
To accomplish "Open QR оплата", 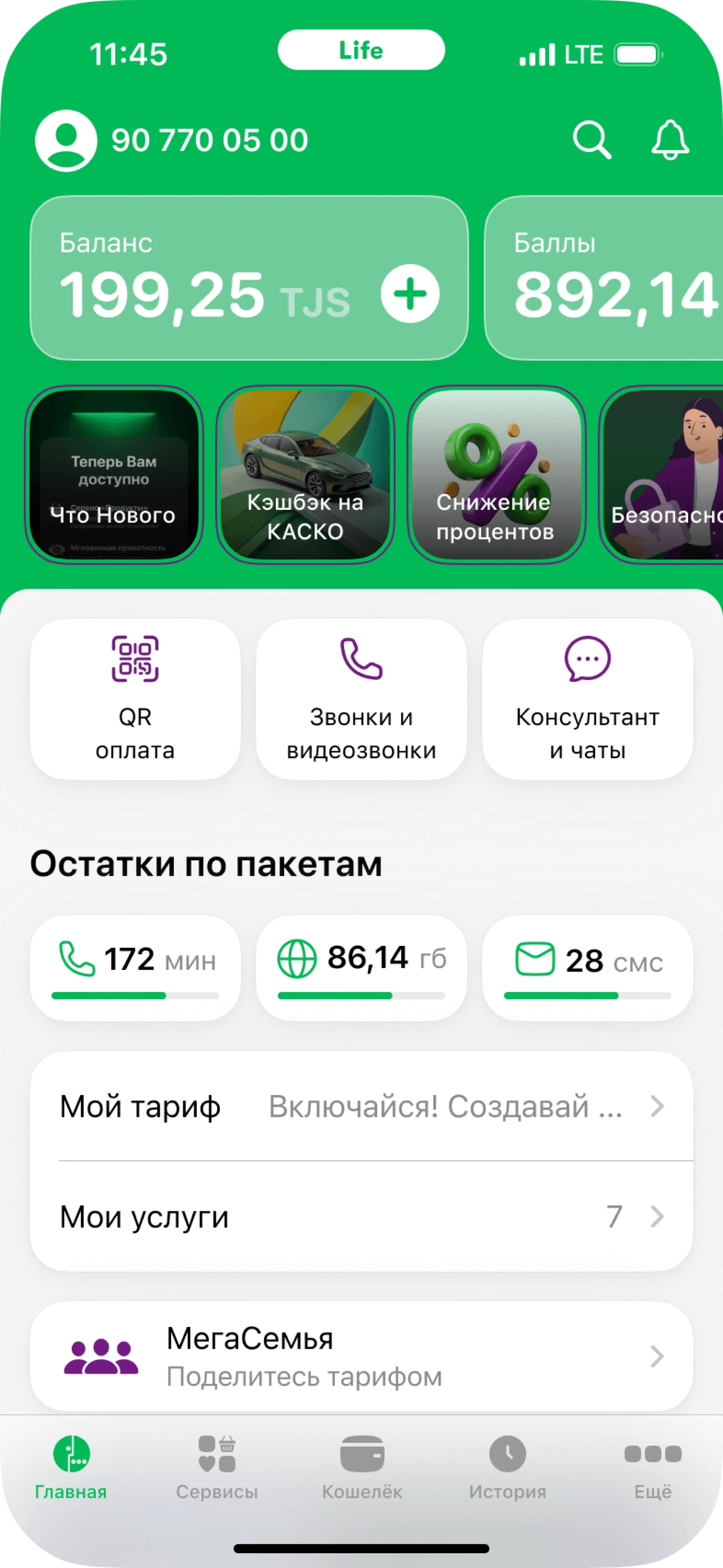I will pyautogui.click(x=135, y=699).
